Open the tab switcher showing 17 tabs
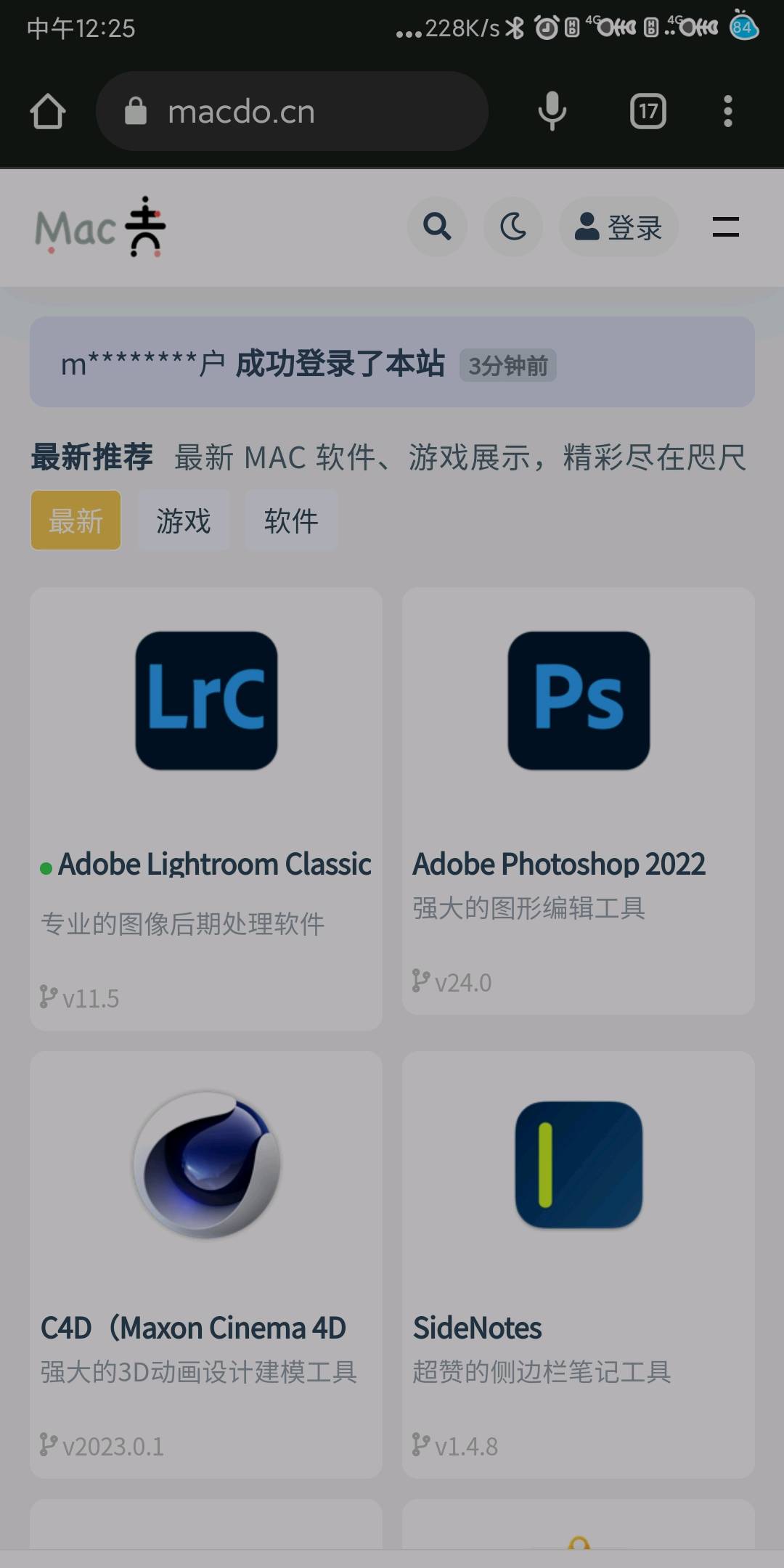Image resolution: width=784 pixels, height=1568 pixels. click(x=648, y=112)
